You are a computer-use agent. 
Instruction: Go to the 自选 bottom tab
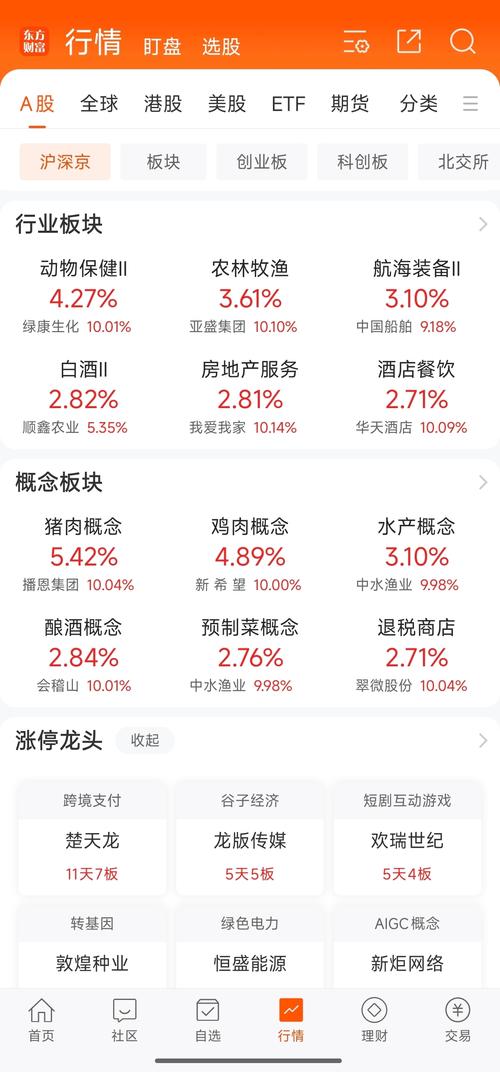(208, 1019)
